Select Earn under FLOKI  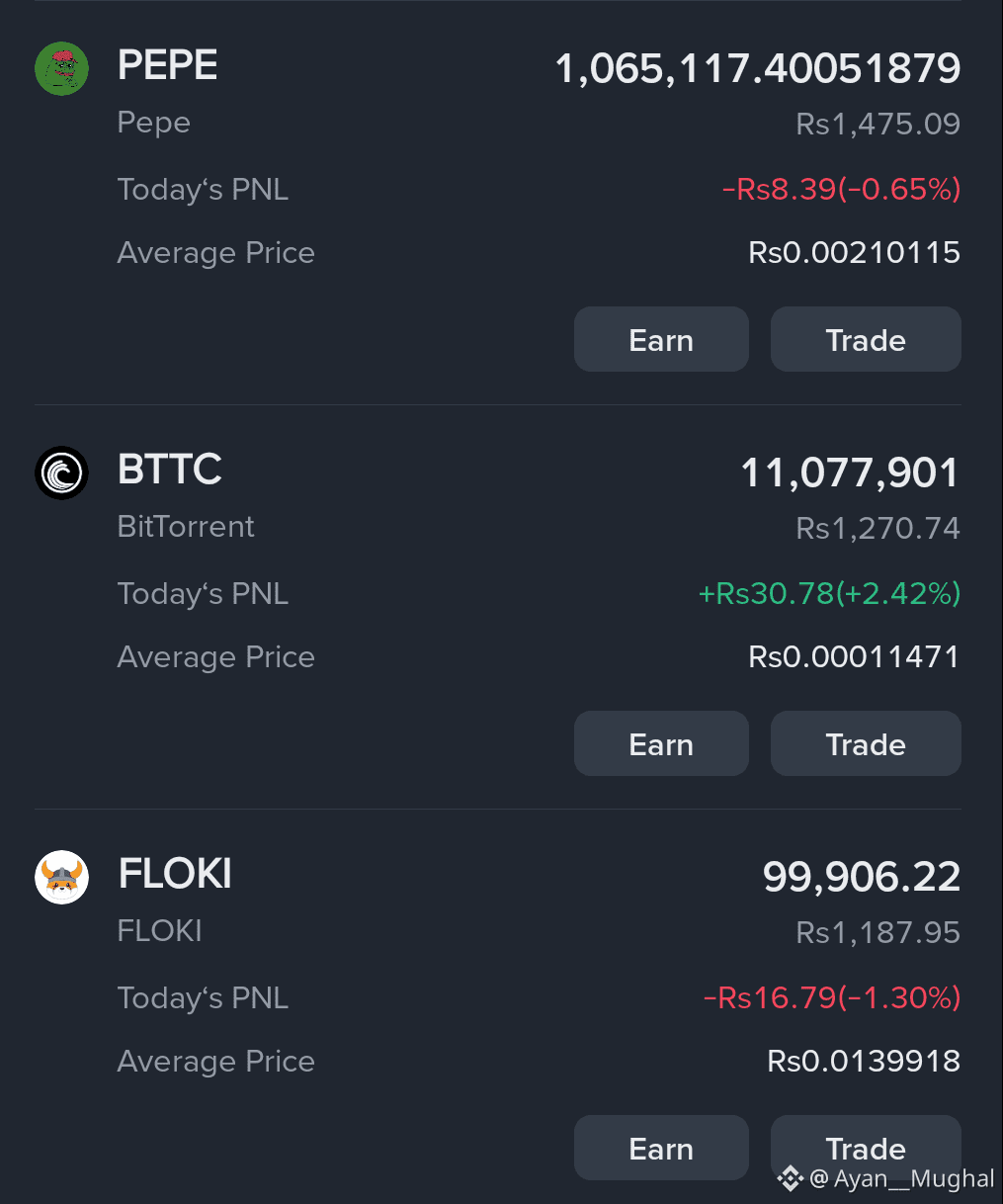(x=661, y=1148)
